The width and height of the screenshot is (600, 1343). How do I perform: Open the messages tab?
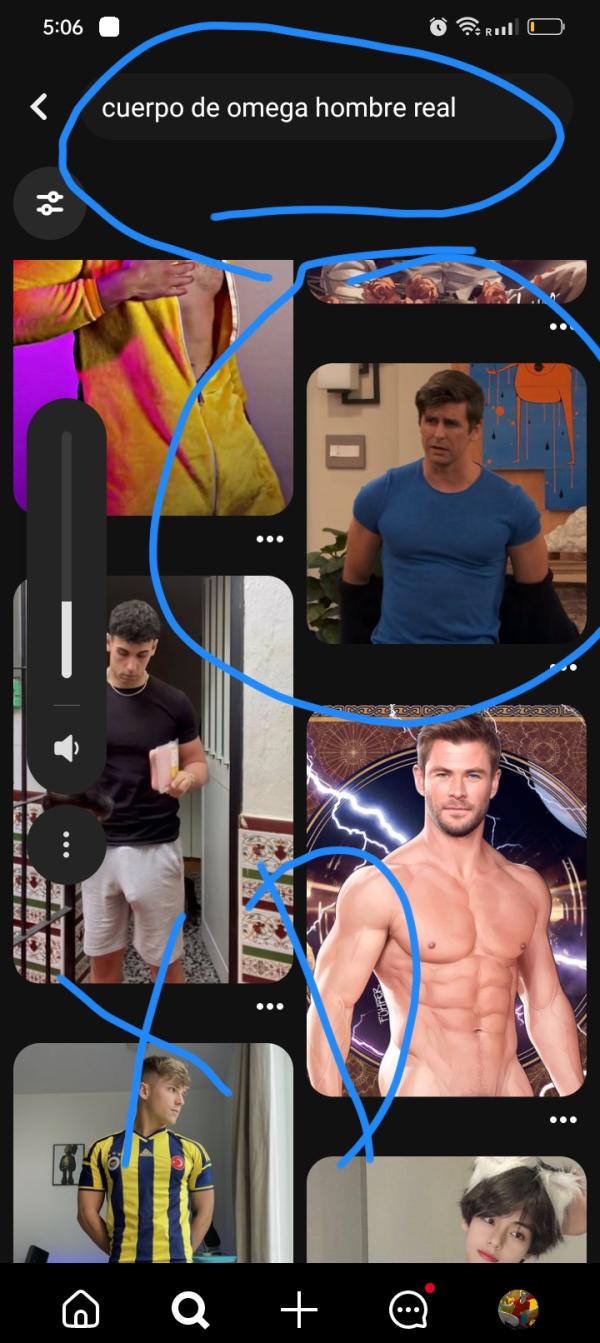[x=408, y=1308]
